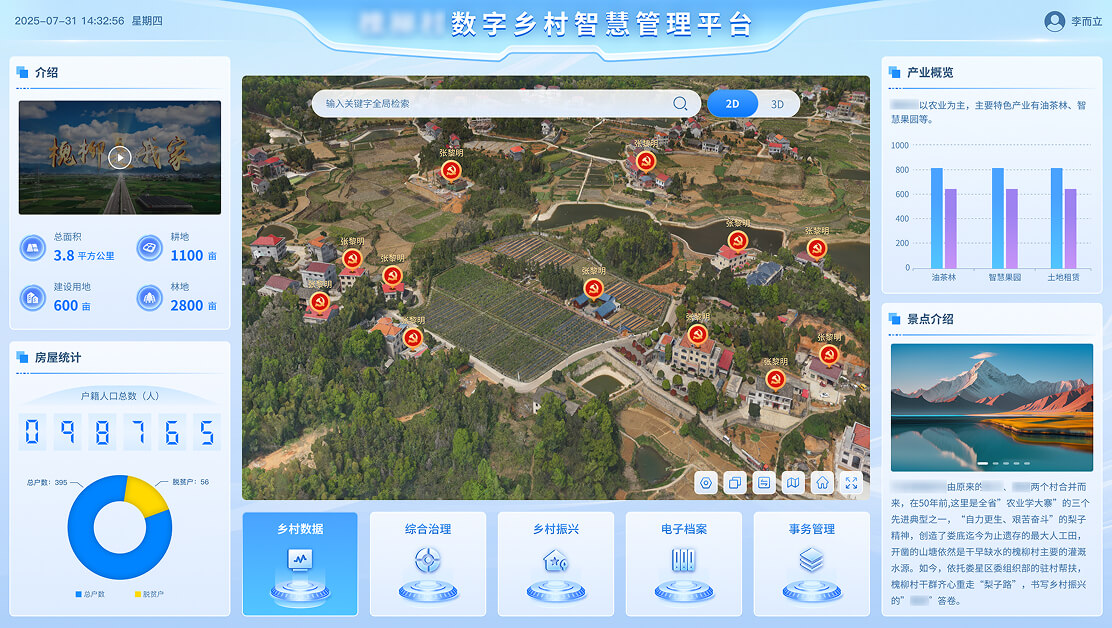This screenshot has height=628, width=1112.
Task: Switch map to 3D view
Action: click(x=777, y=103)
